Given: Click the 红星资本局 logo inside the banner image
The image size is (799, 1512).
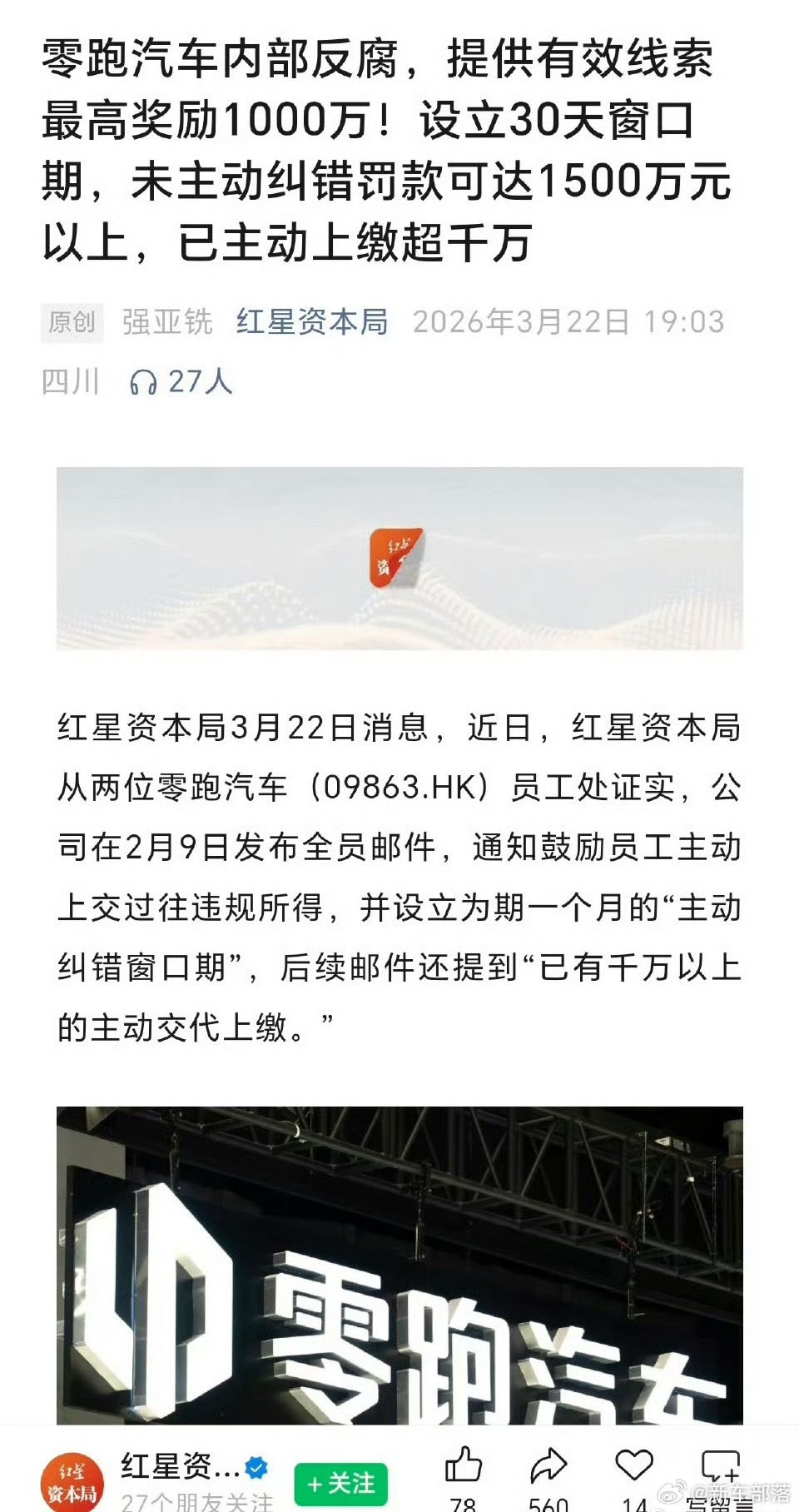Looking at the screenshot, I should point(397,556).
